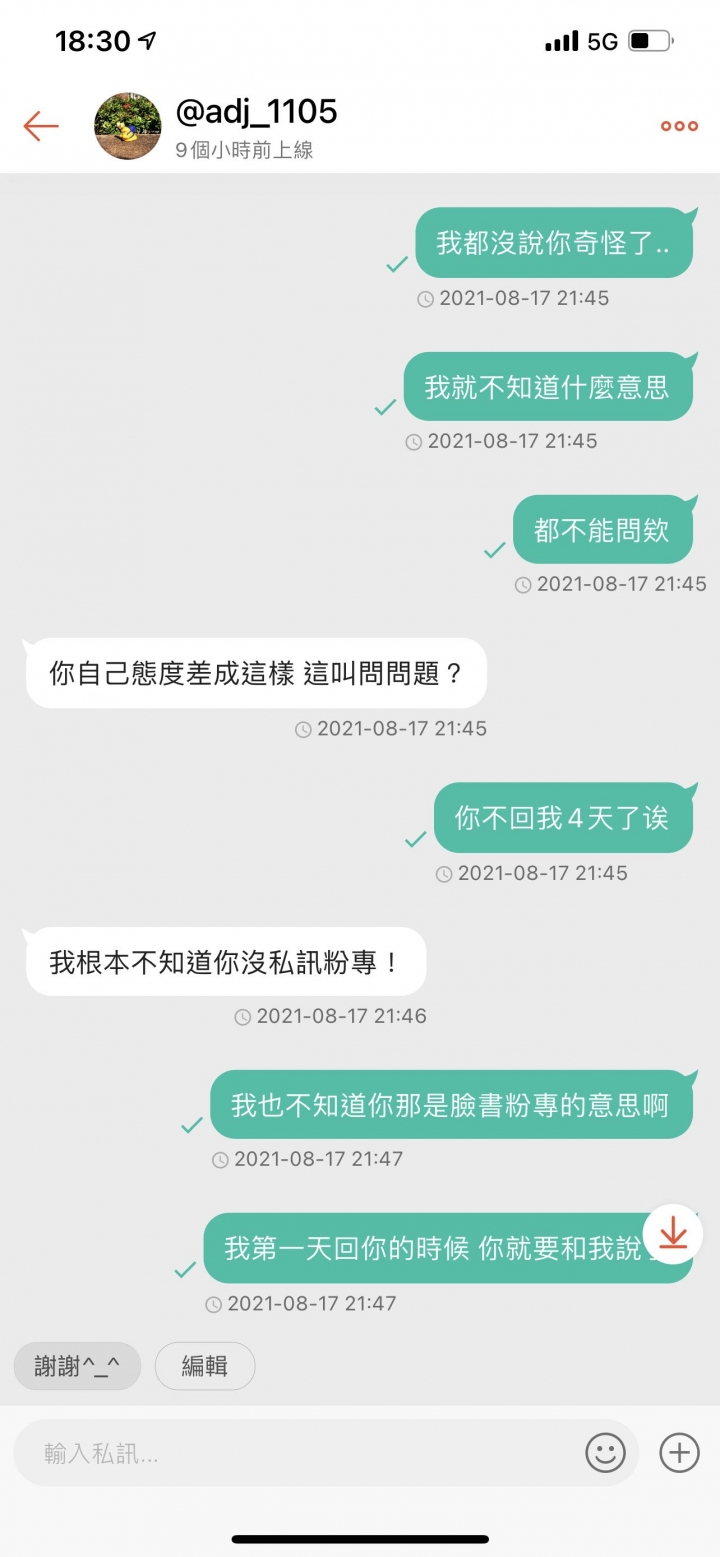Tap the plus icon to attach content
Screen dimensions: 720x1557
tap(679, 1453)
